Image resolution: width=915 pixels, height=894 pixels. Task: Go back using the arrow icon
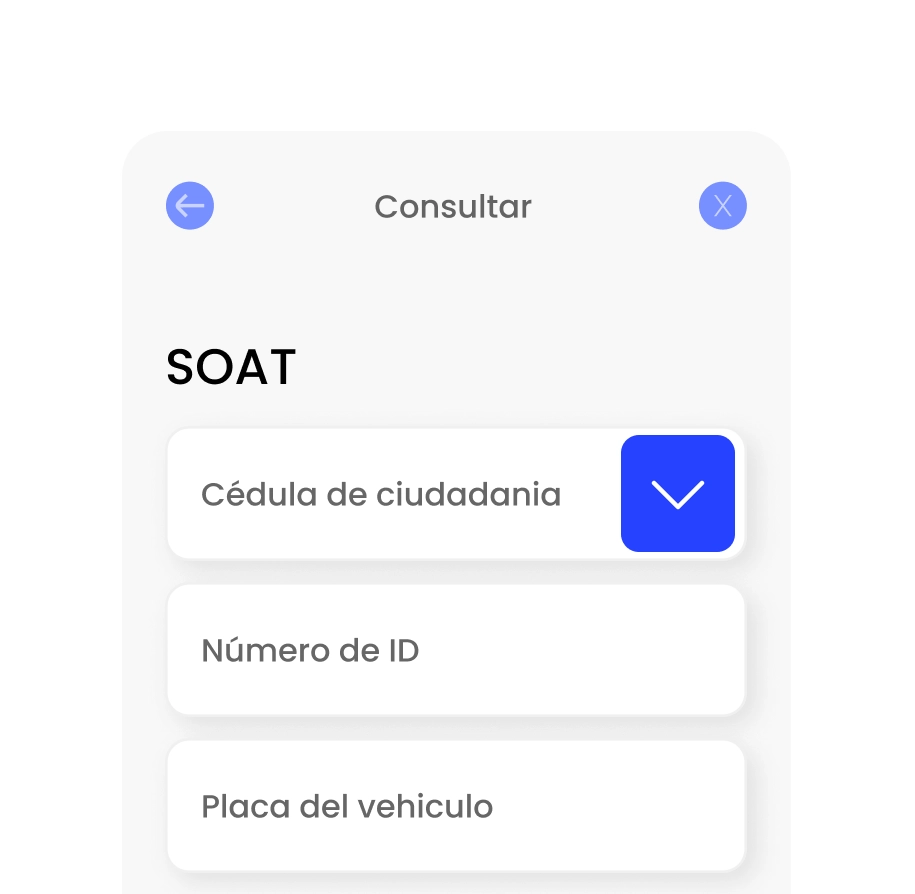tap(190, 206)
